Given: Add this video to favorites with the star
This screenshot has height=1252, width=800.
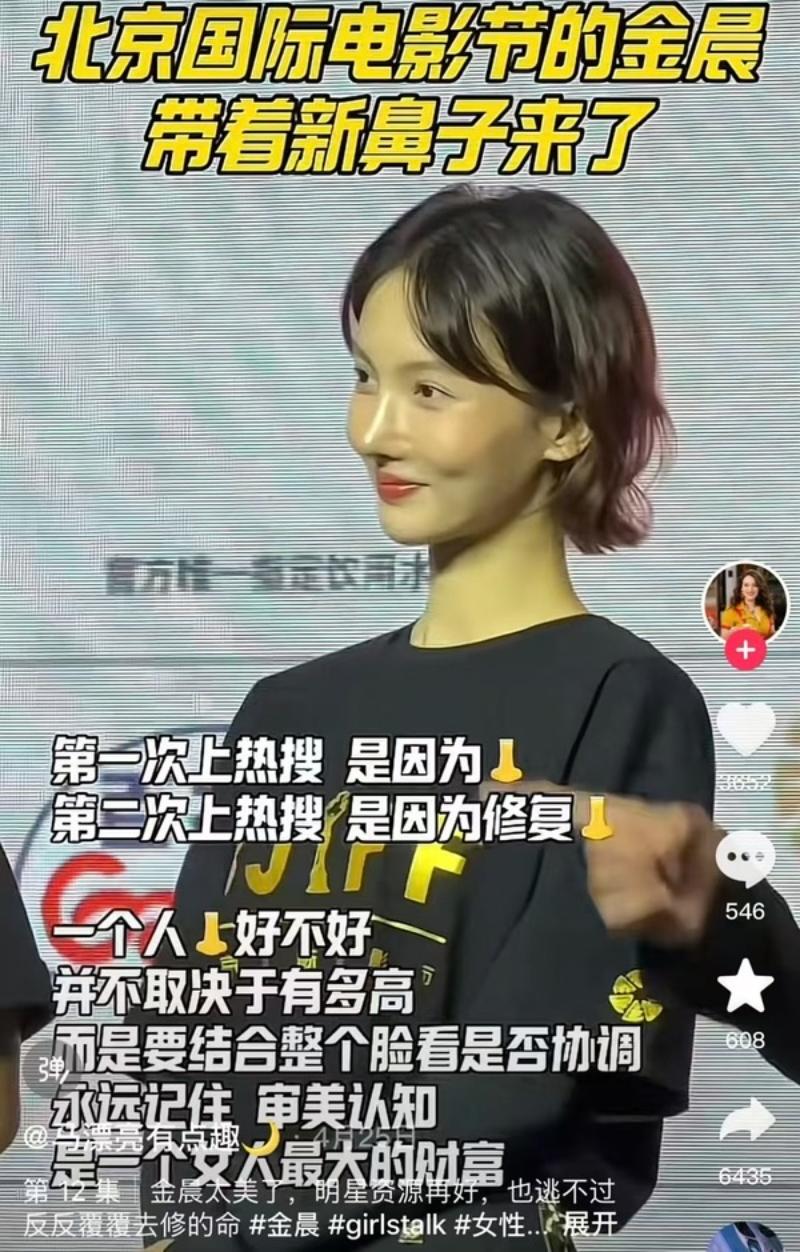Looking at the screenshot, I should pyautogui.click(x=745, y=987).
